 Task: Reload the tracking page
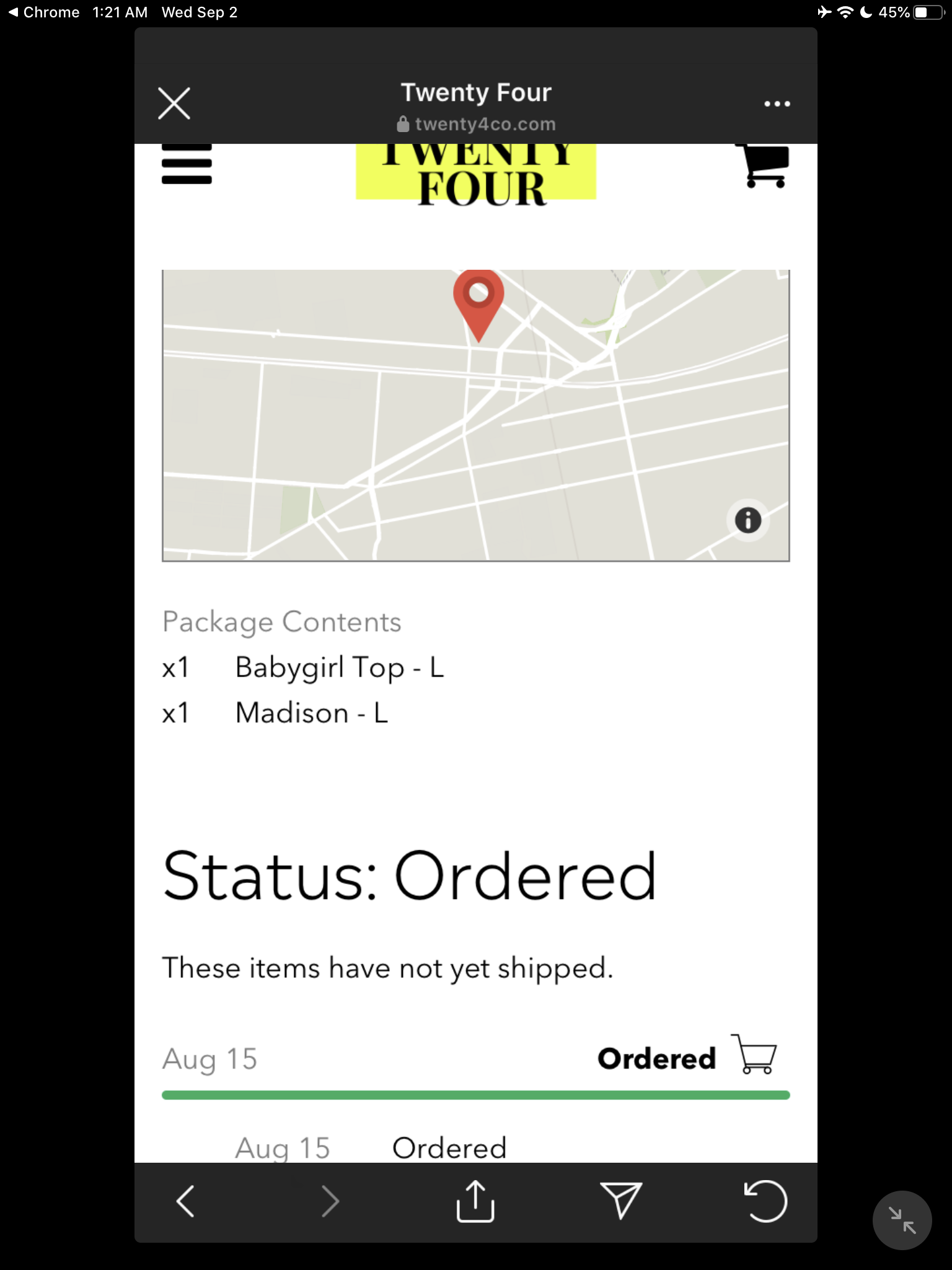765,1201
